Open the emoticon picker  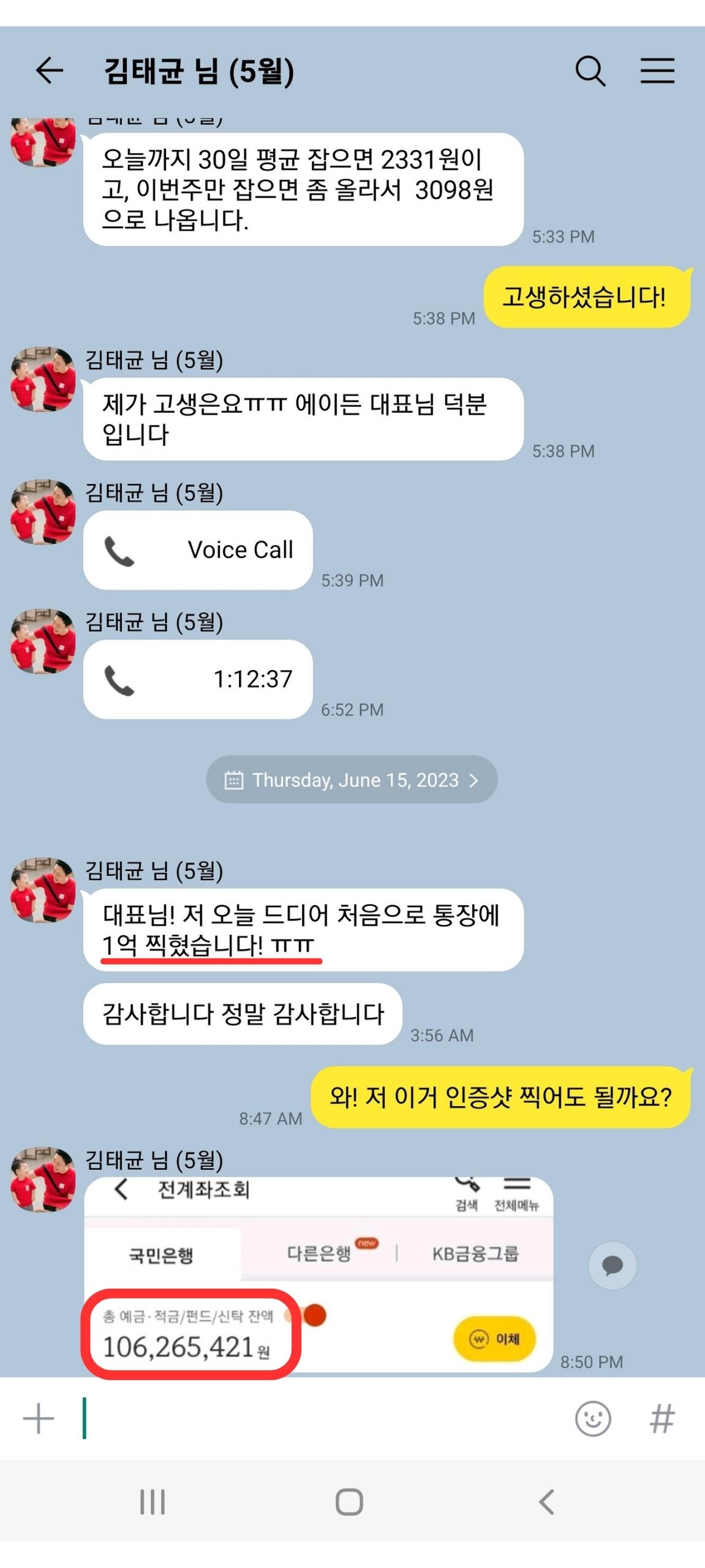(593, 1419)
